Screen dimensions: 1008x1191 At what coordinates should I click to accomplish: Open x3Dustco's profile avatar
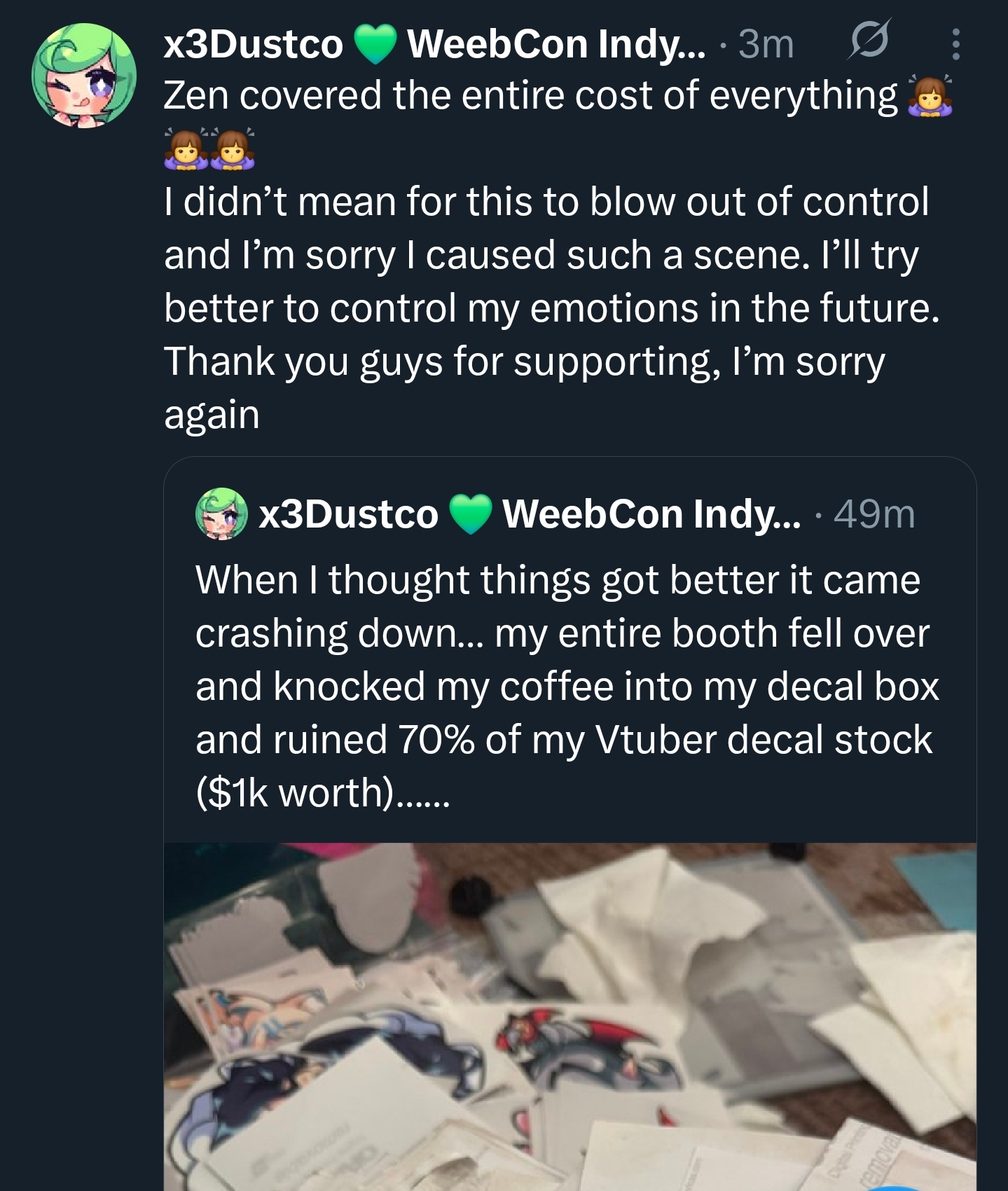[x=84, y=76]
